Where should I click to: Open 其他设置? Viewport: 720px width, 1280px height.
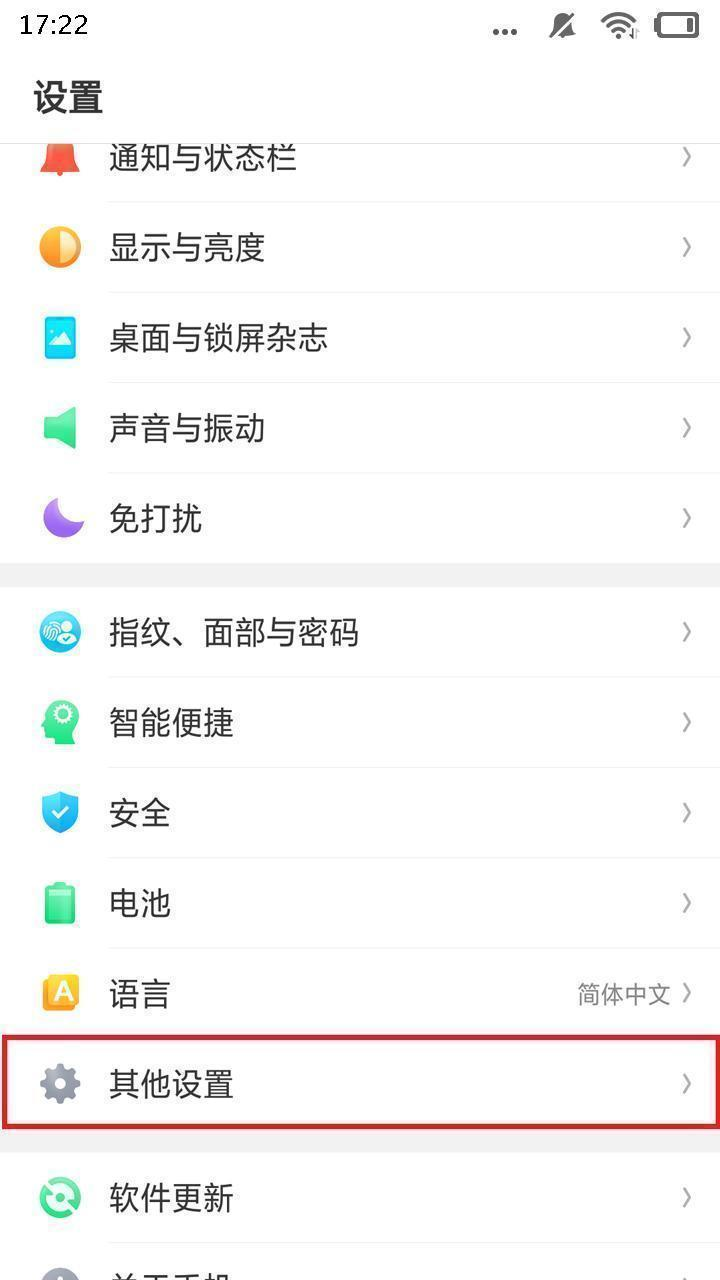[x=360, y=1084]
